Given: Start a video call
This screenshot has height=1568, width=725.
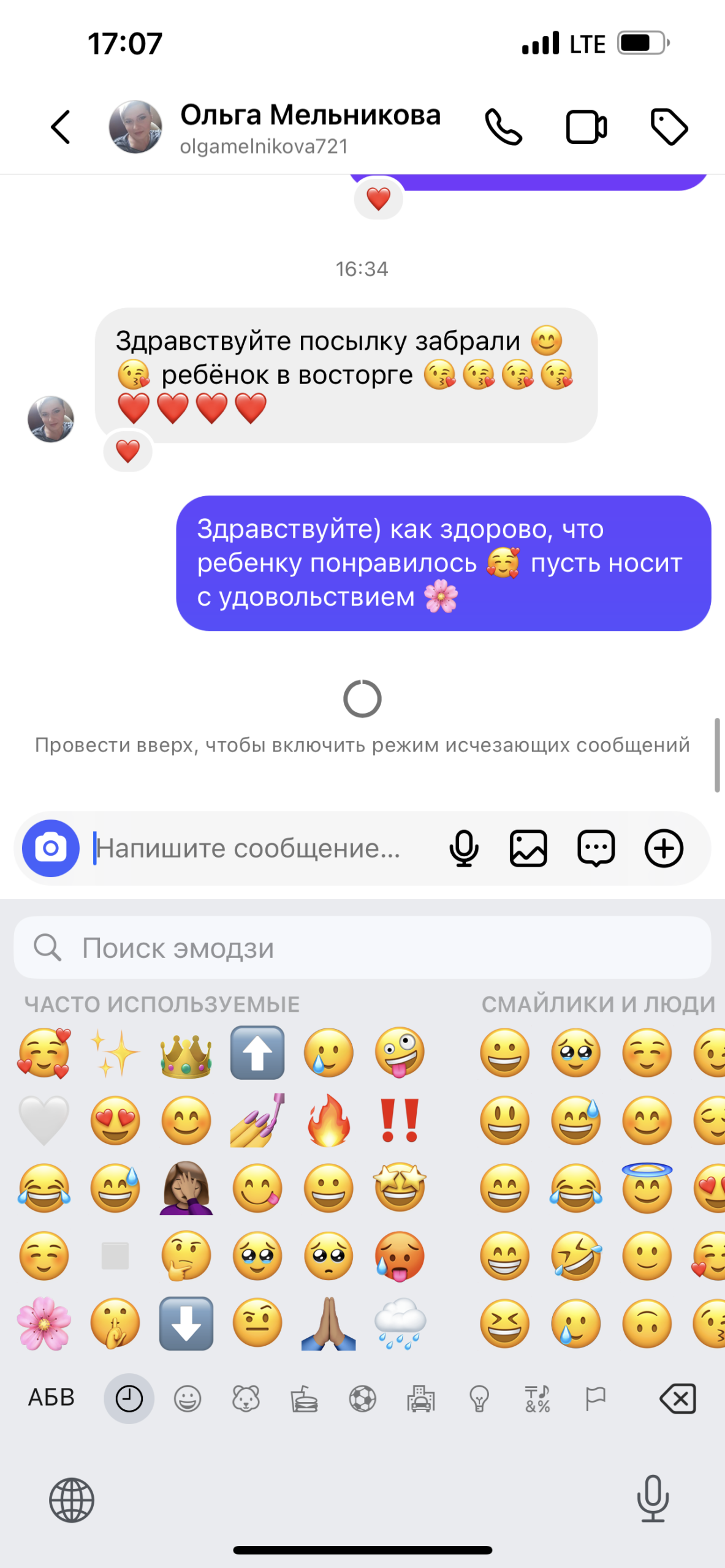Looking at the screenshot, I should [x=586, y=127].
